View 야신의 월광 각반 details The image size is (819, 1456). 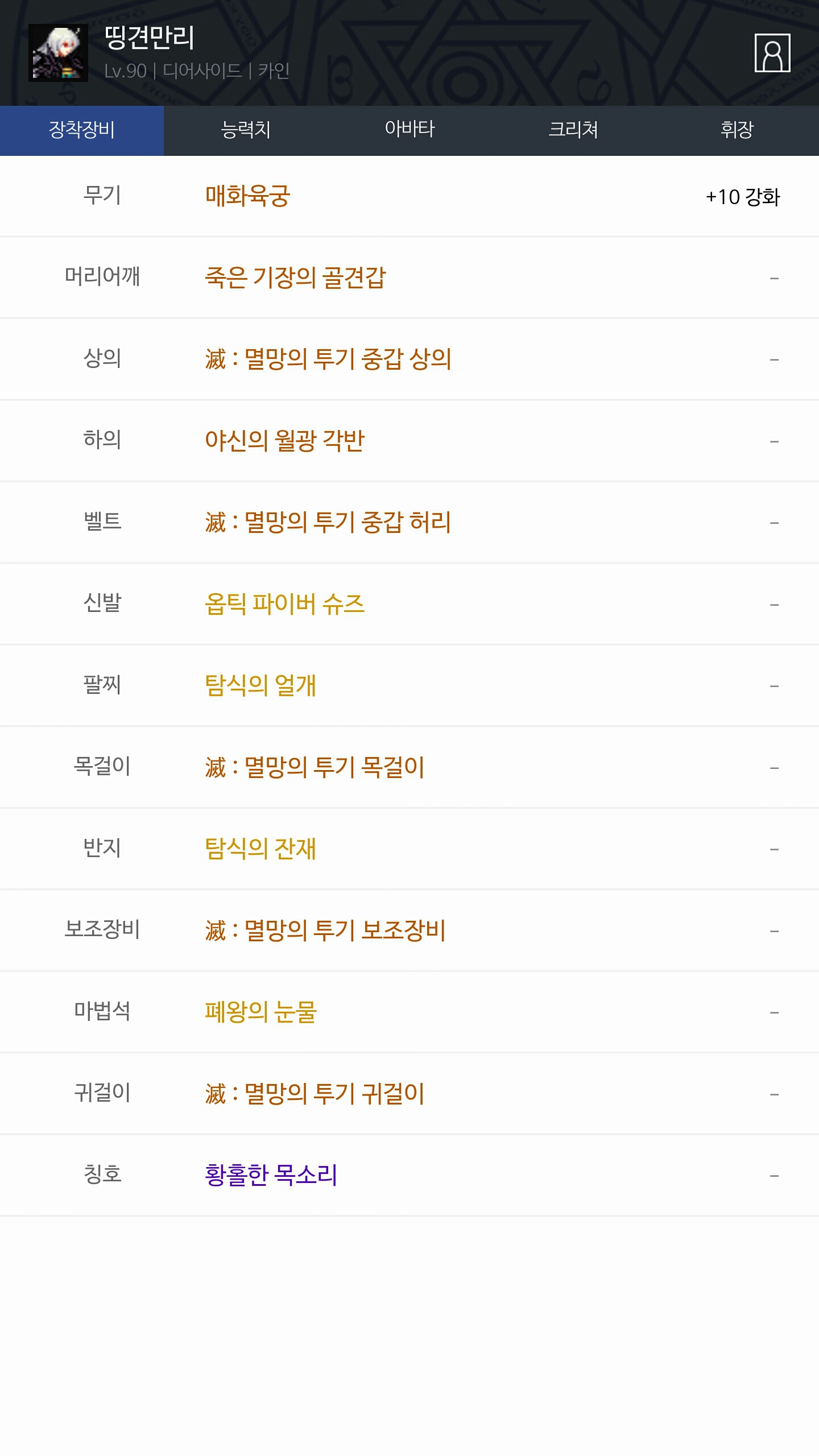(284, 441)
